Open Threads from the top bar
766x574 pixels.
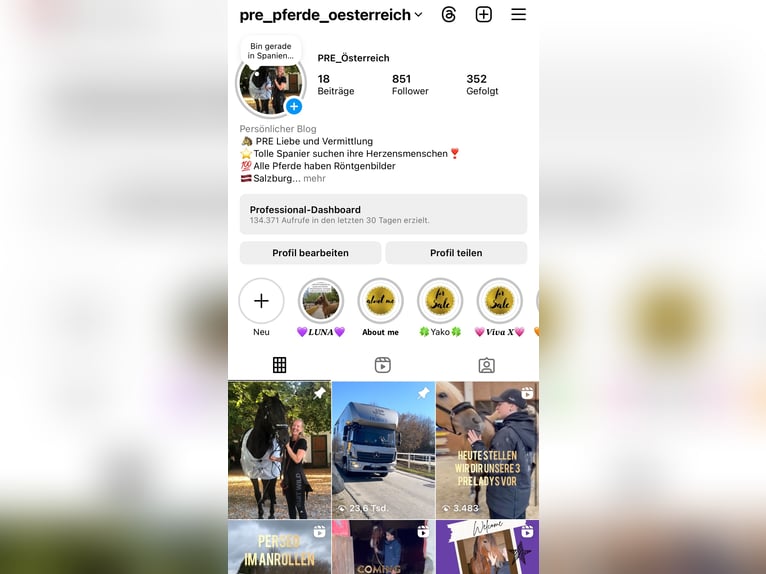tap(448, 15)
